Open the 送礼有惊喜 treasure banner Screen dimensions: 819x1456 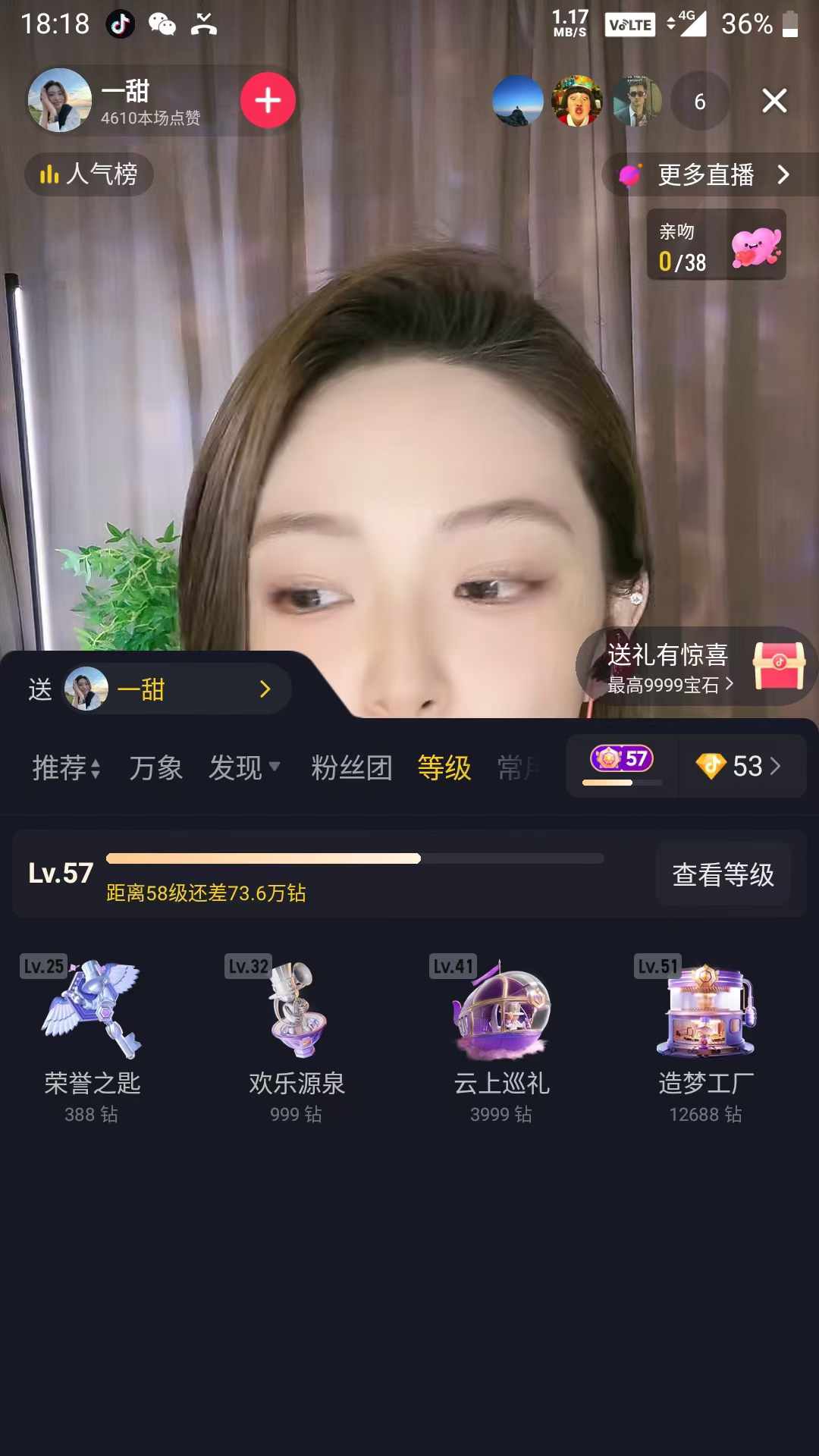click(x=696, y=667)
